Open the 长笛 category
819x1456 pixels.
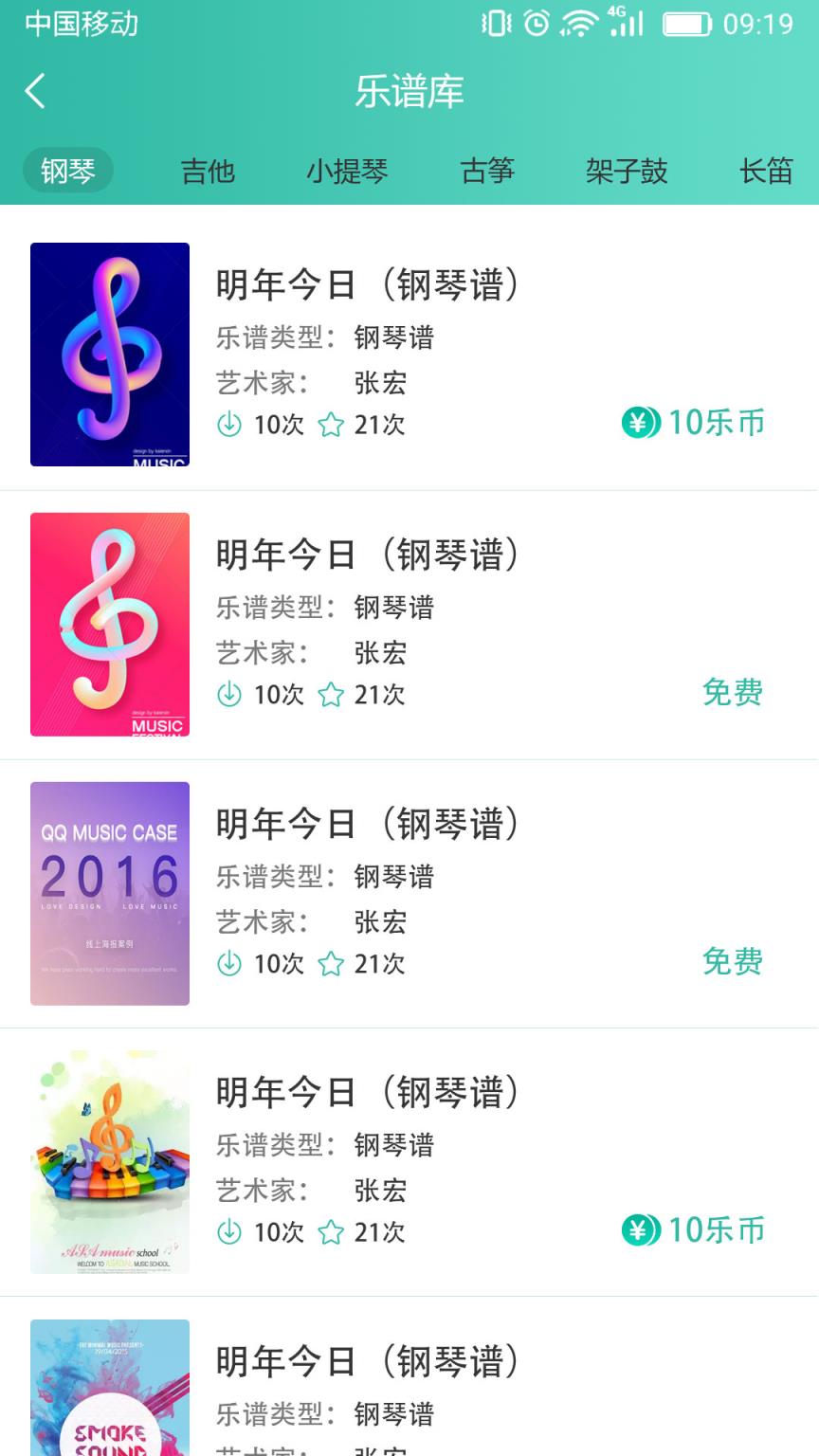coord(766,172)
